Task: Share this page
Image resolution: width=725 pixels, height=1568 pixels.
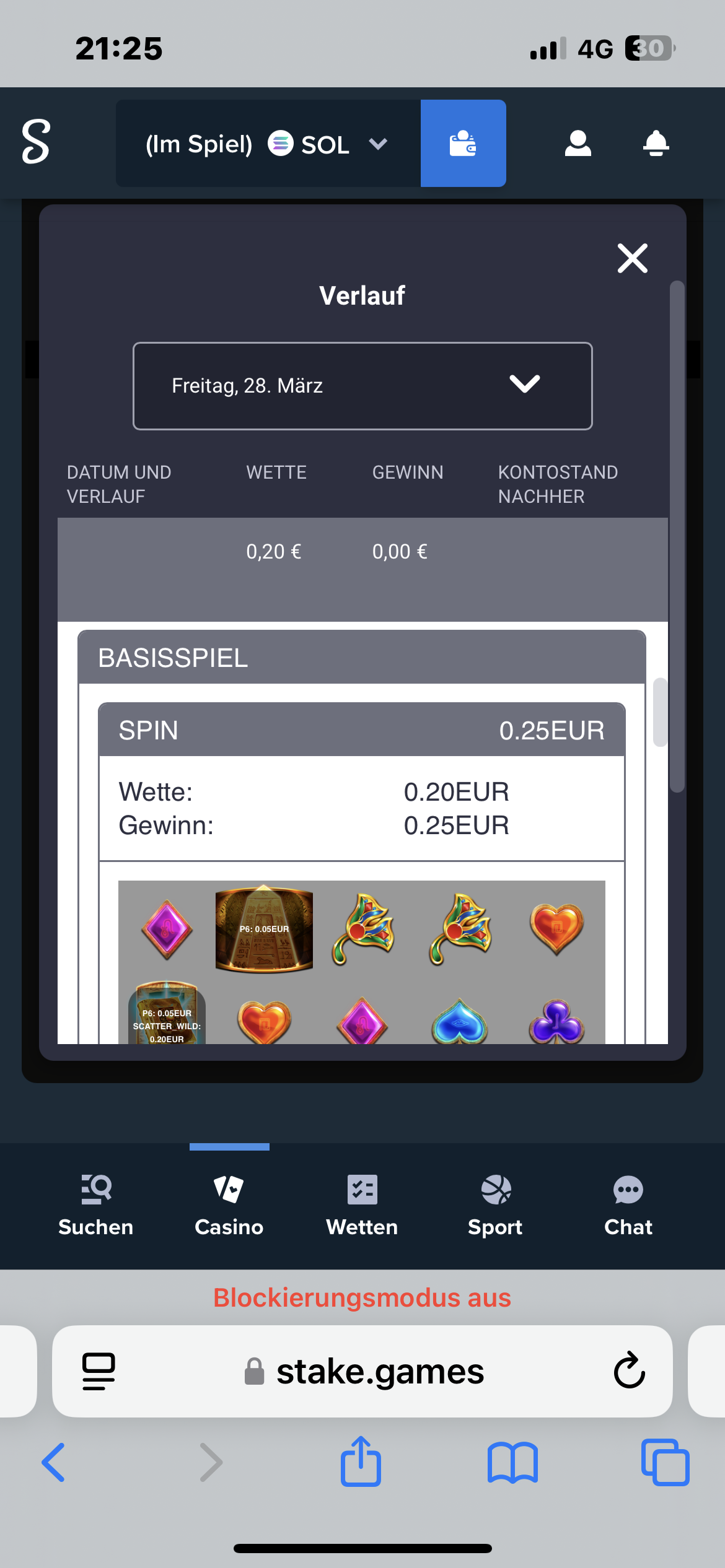Action: pyautogui.click(x=361, y=1461)
